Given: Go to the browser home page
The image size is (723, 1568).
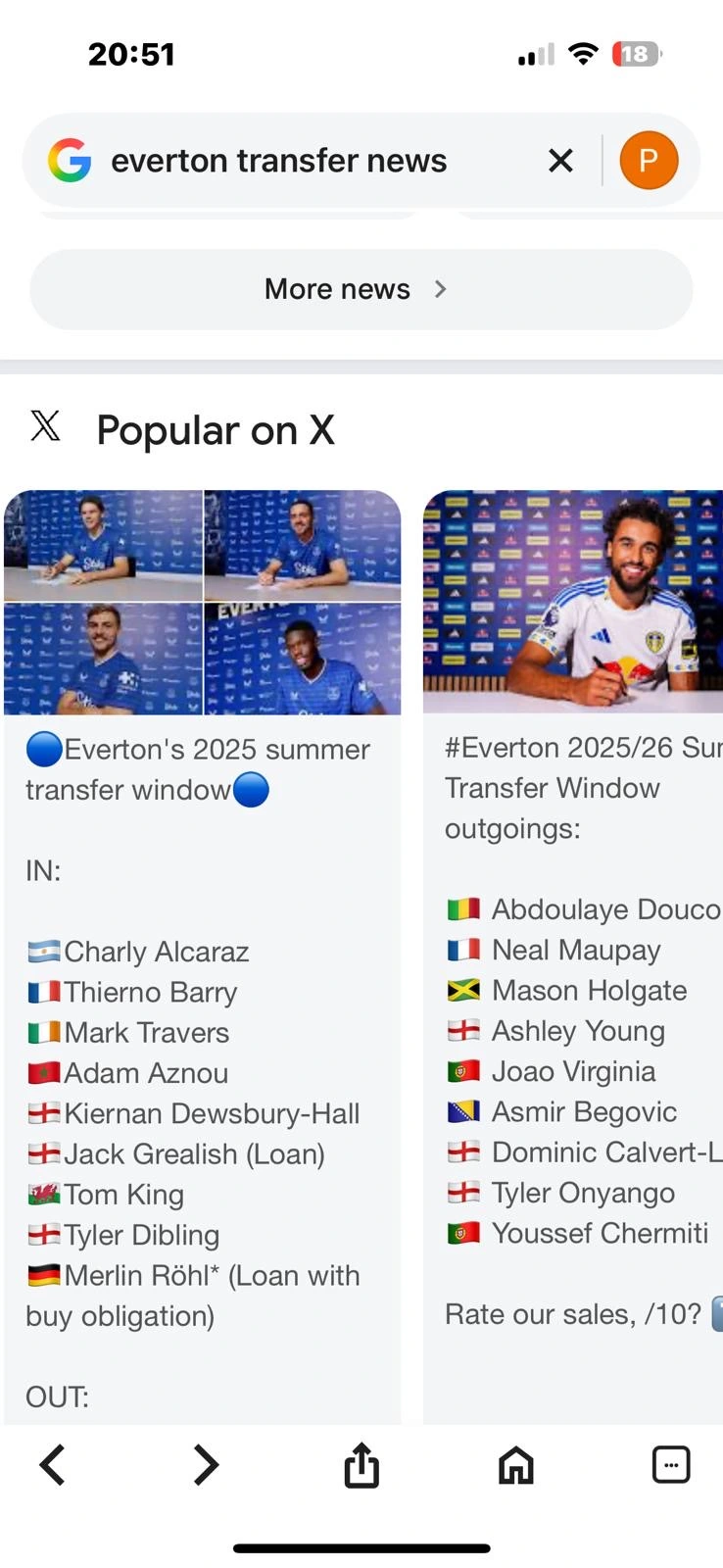Looking at the screenshot, I should [516, 1465].
